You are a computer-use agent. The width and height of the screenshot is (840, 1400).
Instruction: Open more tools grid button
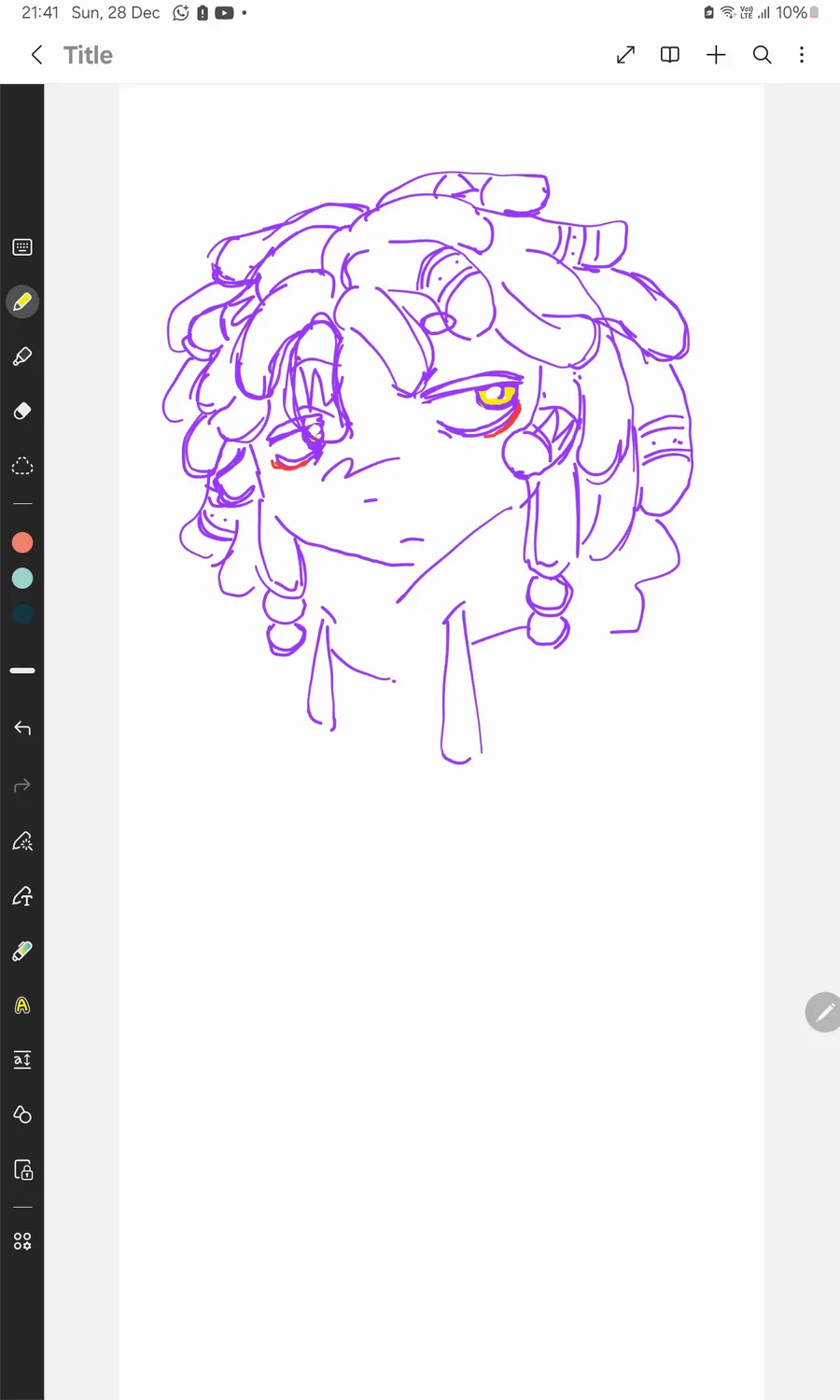(22, 1241)
